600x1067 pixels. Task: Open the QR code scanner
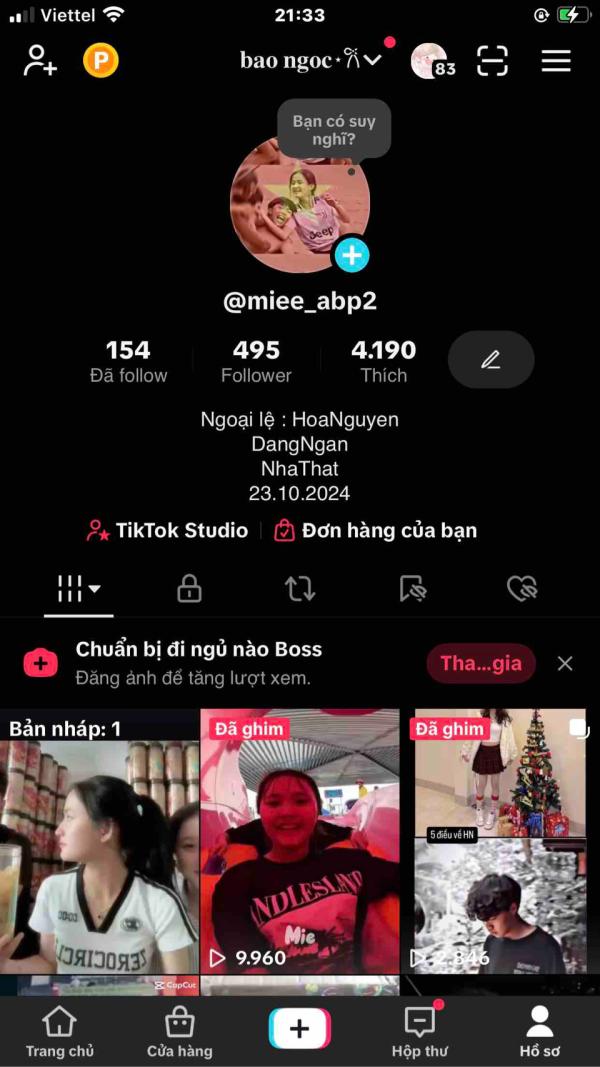tap(492, 61)
